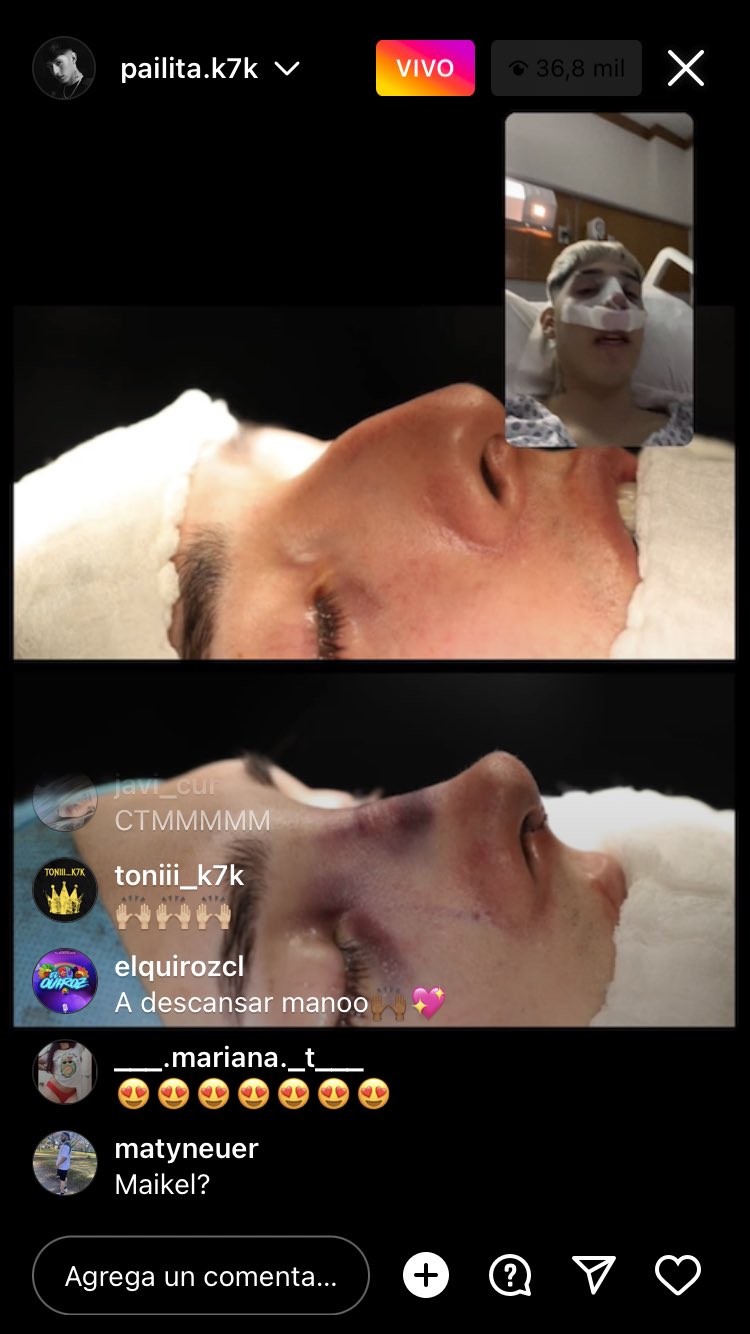Viewport: 750px width, 1334px height.
Task: Open pailita.k7k profile picture
Action: pos(64,68)
